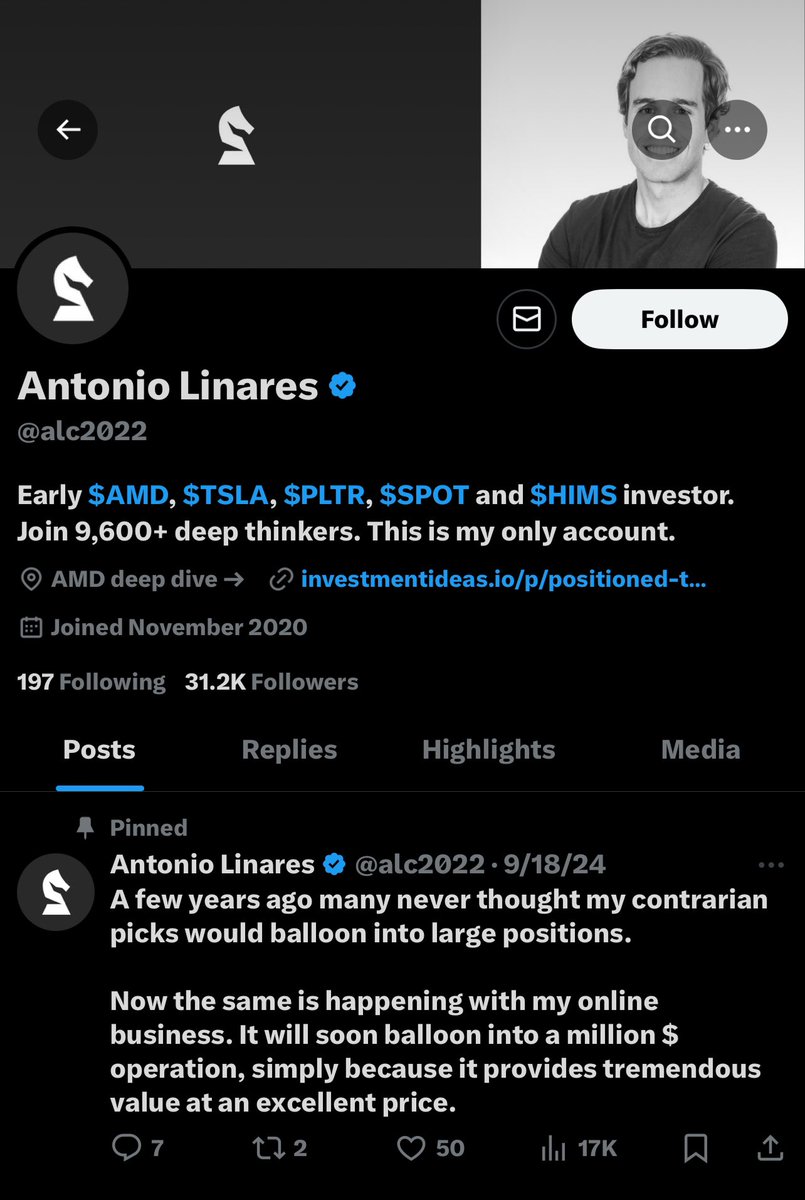This screenshot has width=805, height=1200.
Task: Bookmark the pinned post
Action: [696, 1148]
